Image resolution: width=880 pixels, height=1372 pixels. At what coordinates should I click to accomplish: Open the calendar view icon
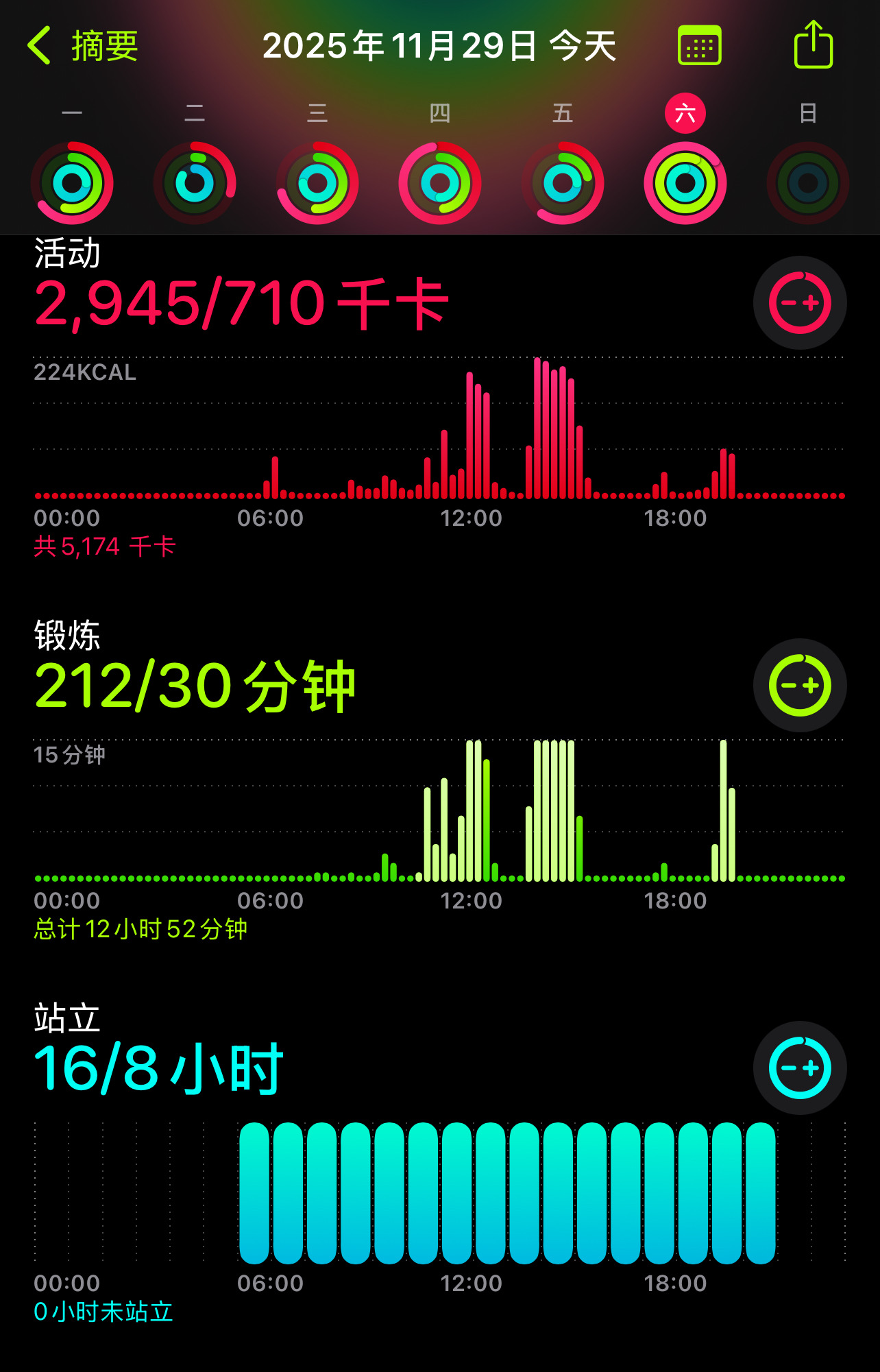pos(699,46)
